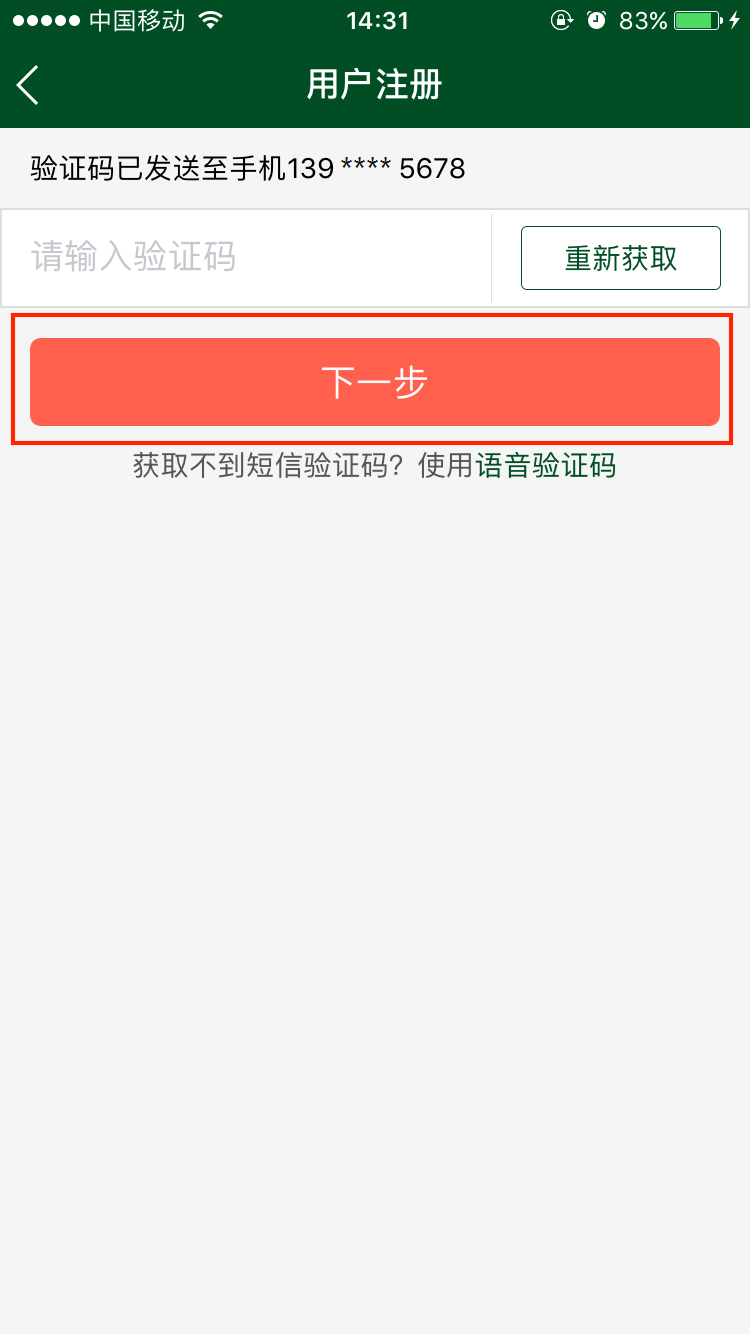Continue with the 下一步 button
This screenshot has height=1334, width=750.
tap(375, 382)
